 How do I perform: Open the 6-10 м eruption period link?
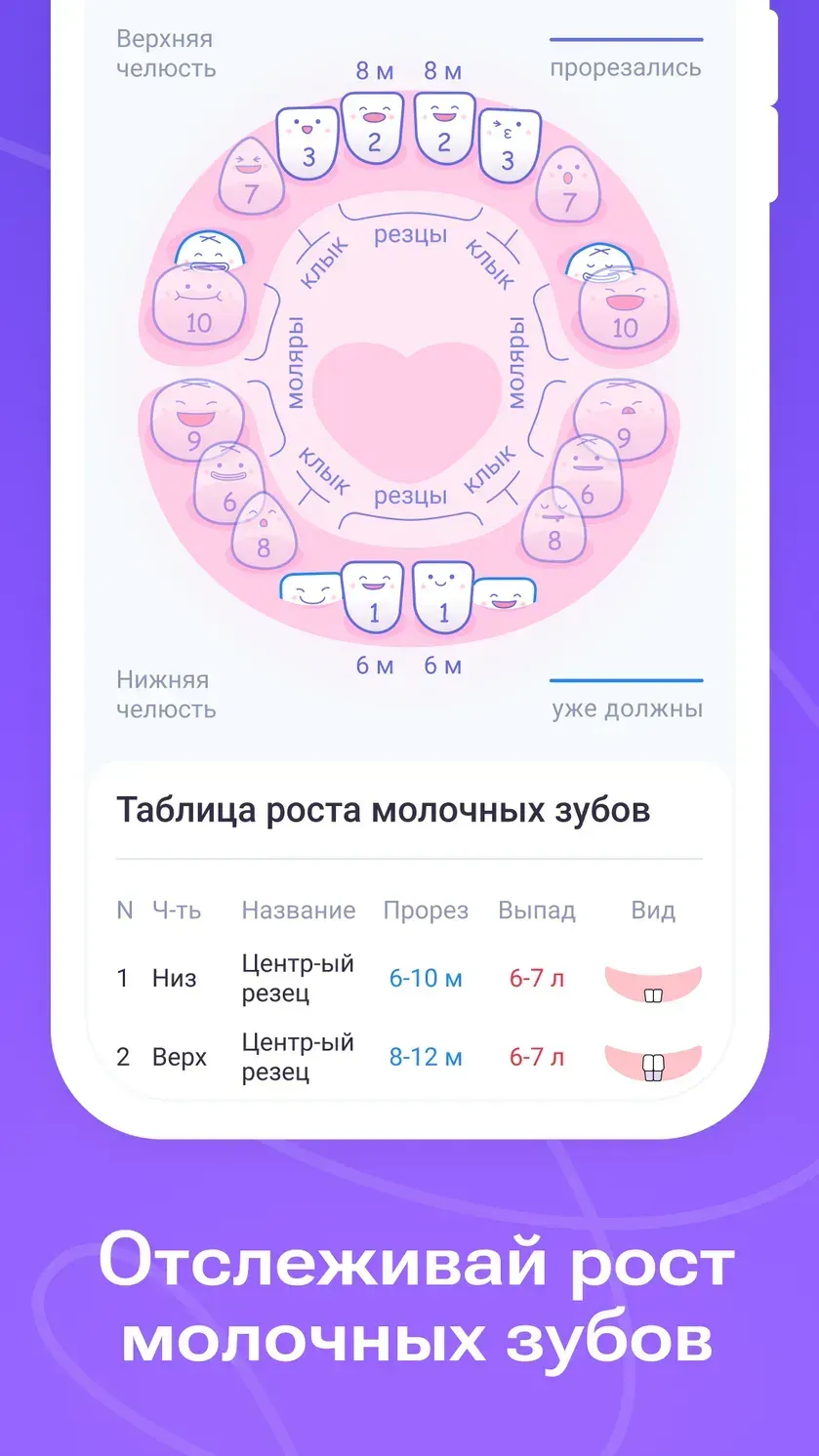point(425,979)
